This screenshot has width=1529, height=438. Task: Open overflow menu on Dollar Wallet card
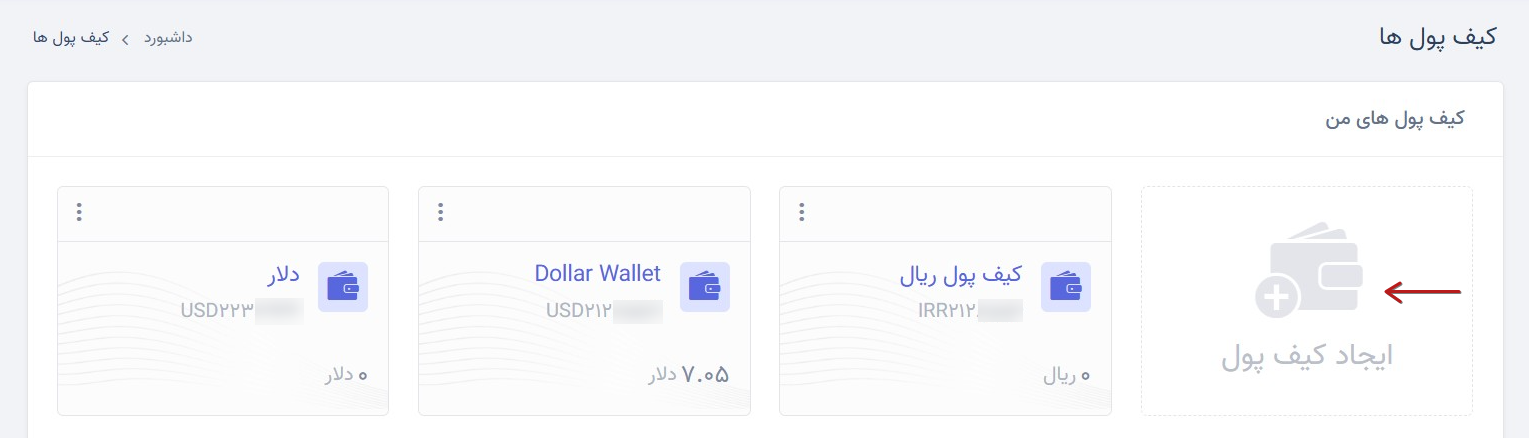pyautogui.click(x=440, y=212)
